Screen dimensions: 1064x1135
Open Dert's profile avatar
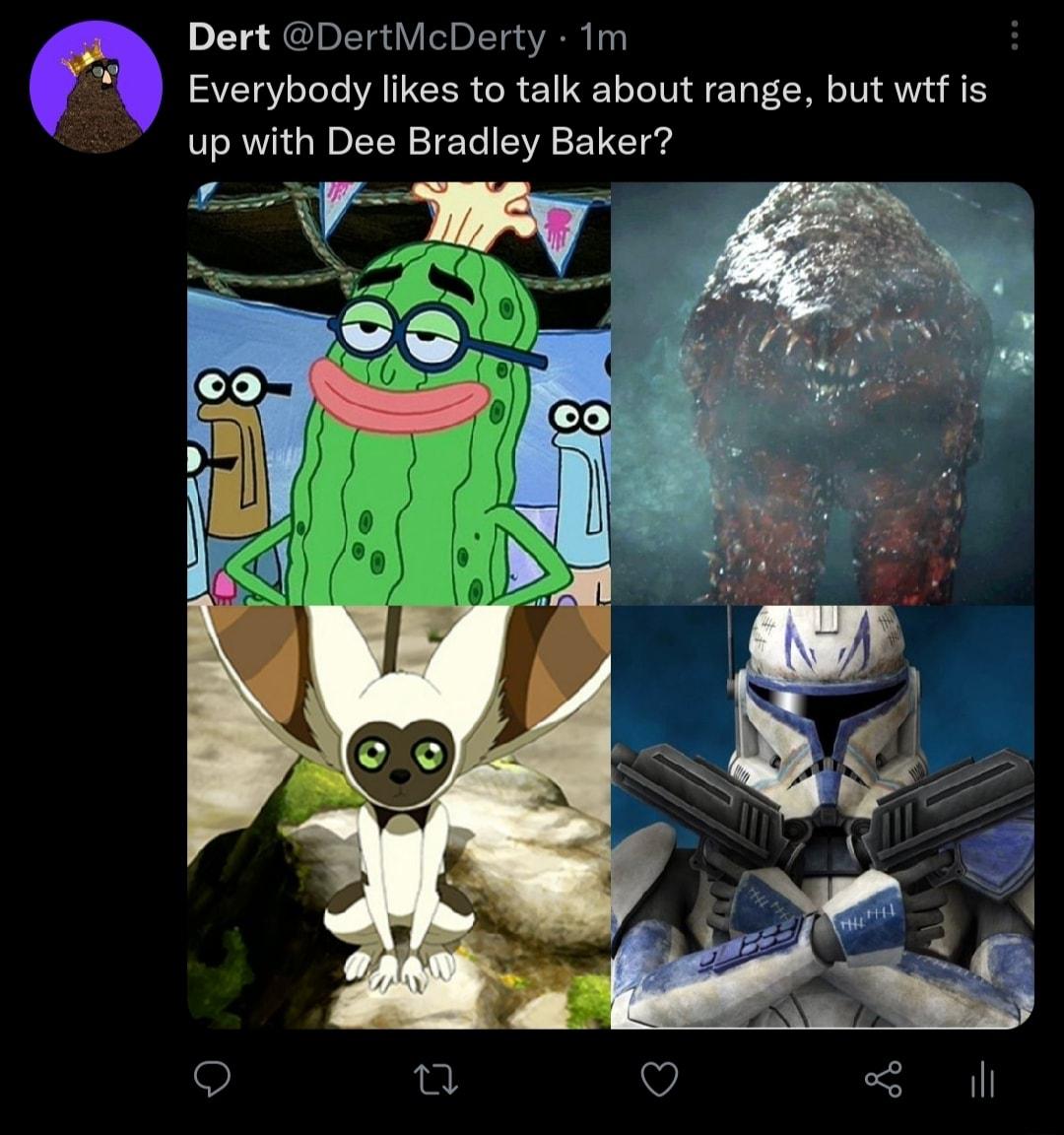click(x=96, y=87)
